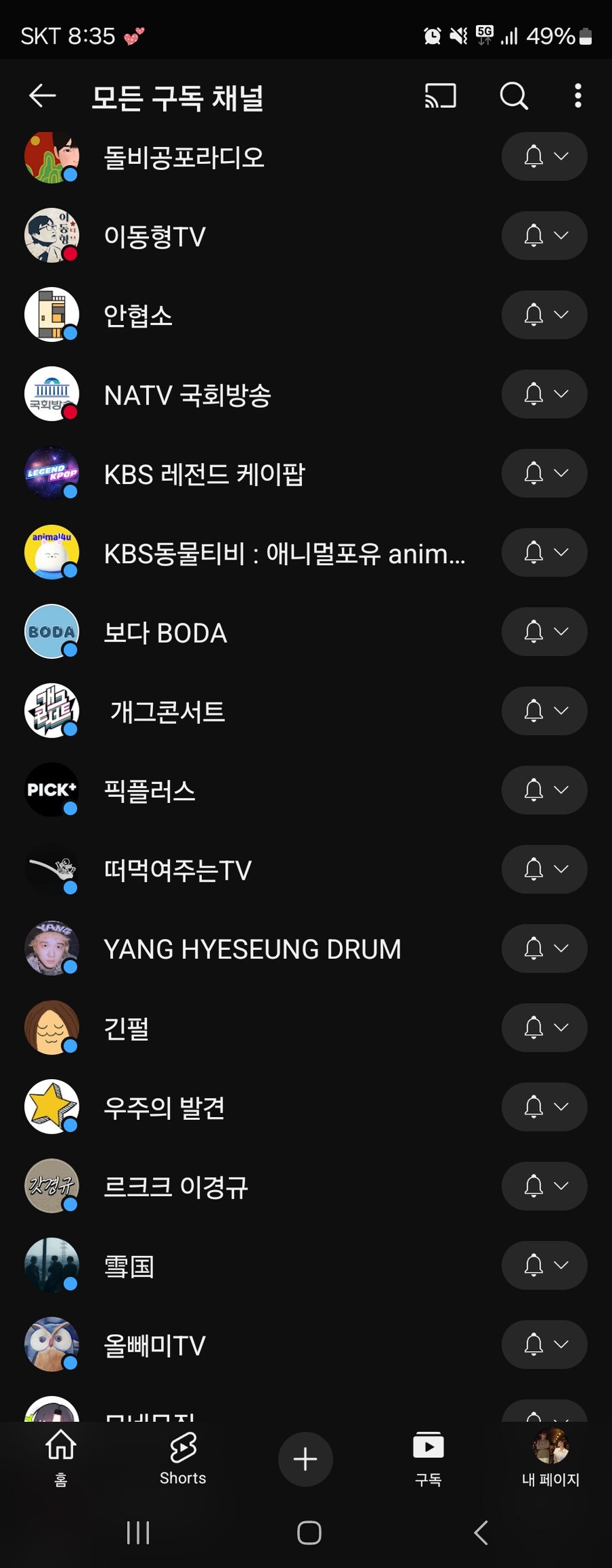Tap the Cast icon to connect a device
The height and width of the screenshot is (1568, 612).
(439, 97)
